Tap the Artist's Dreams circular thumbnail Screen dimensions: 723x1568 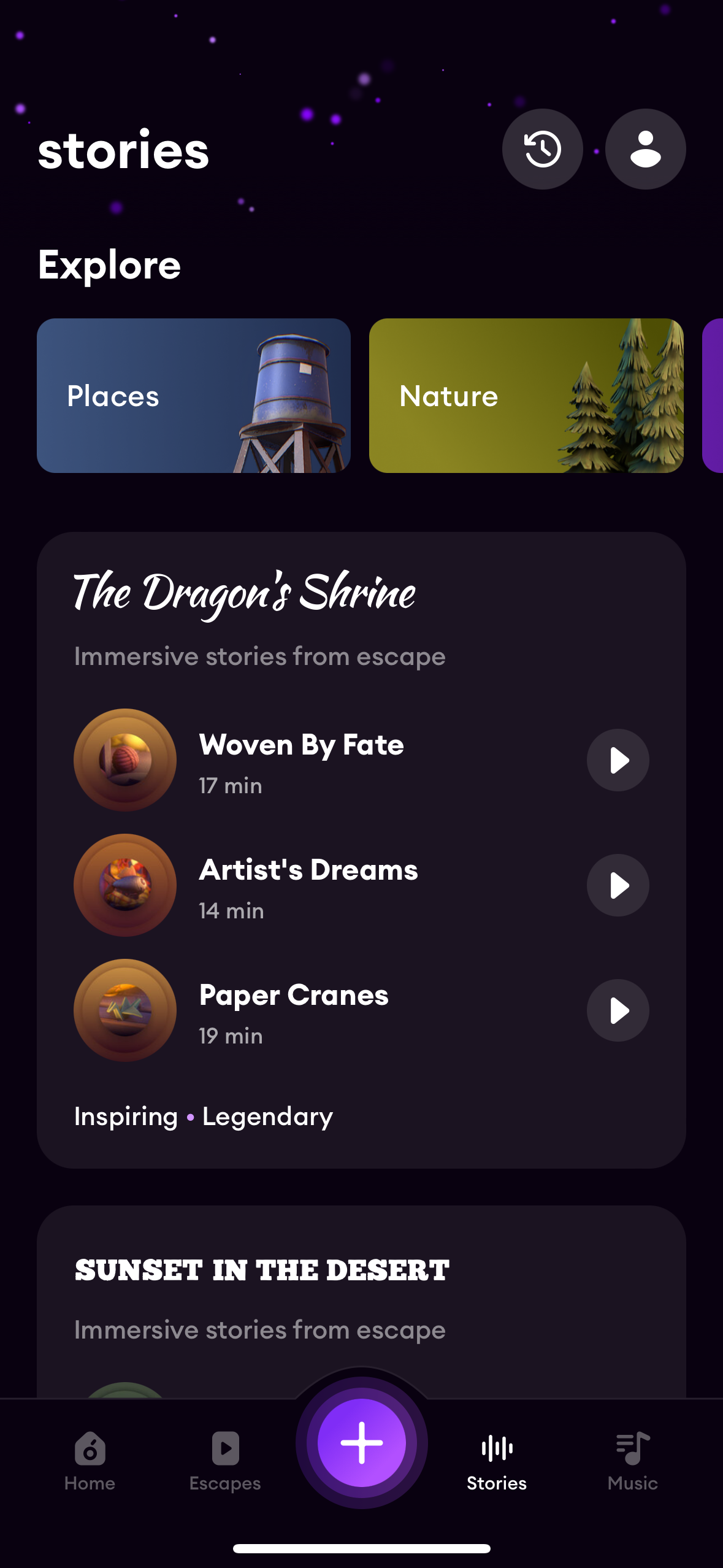(124, 885)
